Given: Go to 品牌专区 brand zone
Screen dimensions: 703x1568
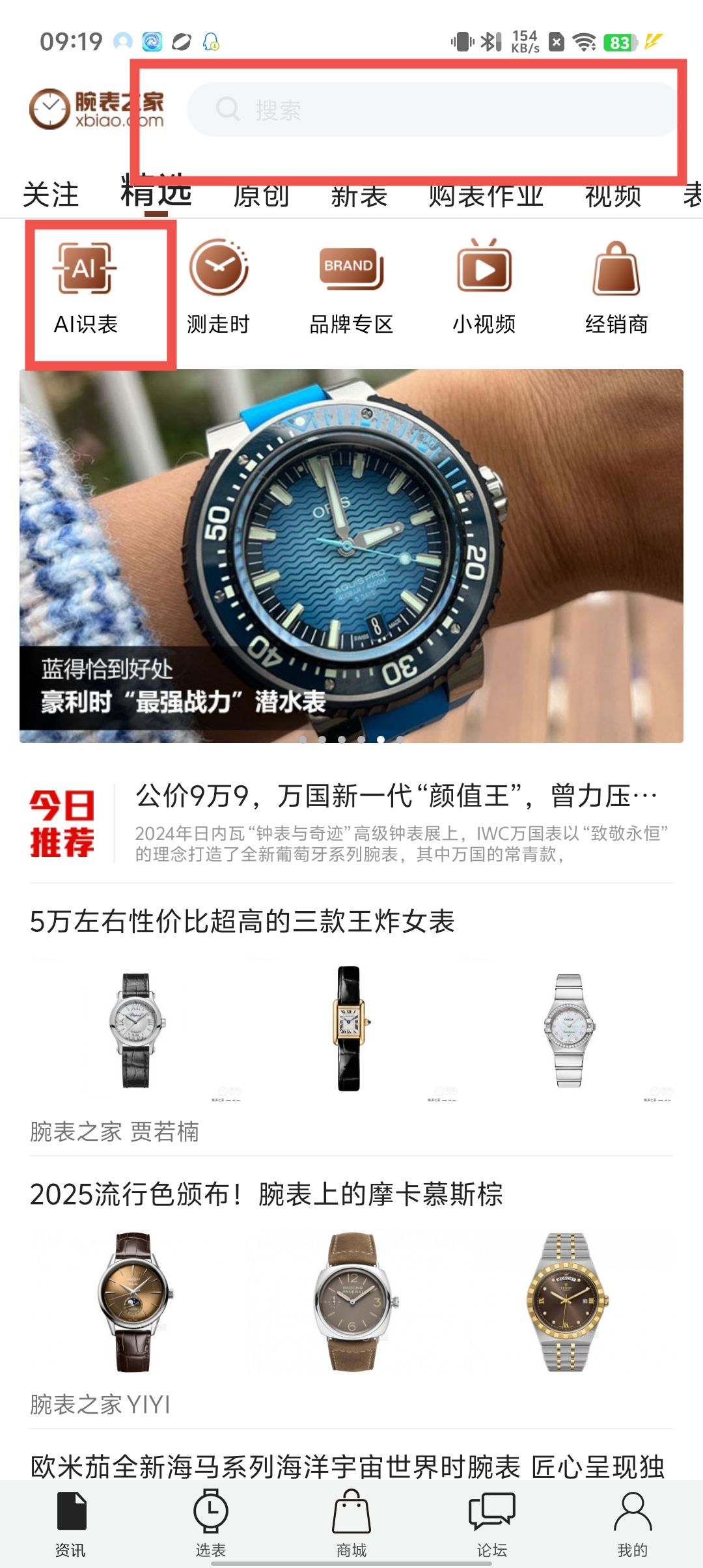Looking at the screenshot, I should click(x=351, y=288).
